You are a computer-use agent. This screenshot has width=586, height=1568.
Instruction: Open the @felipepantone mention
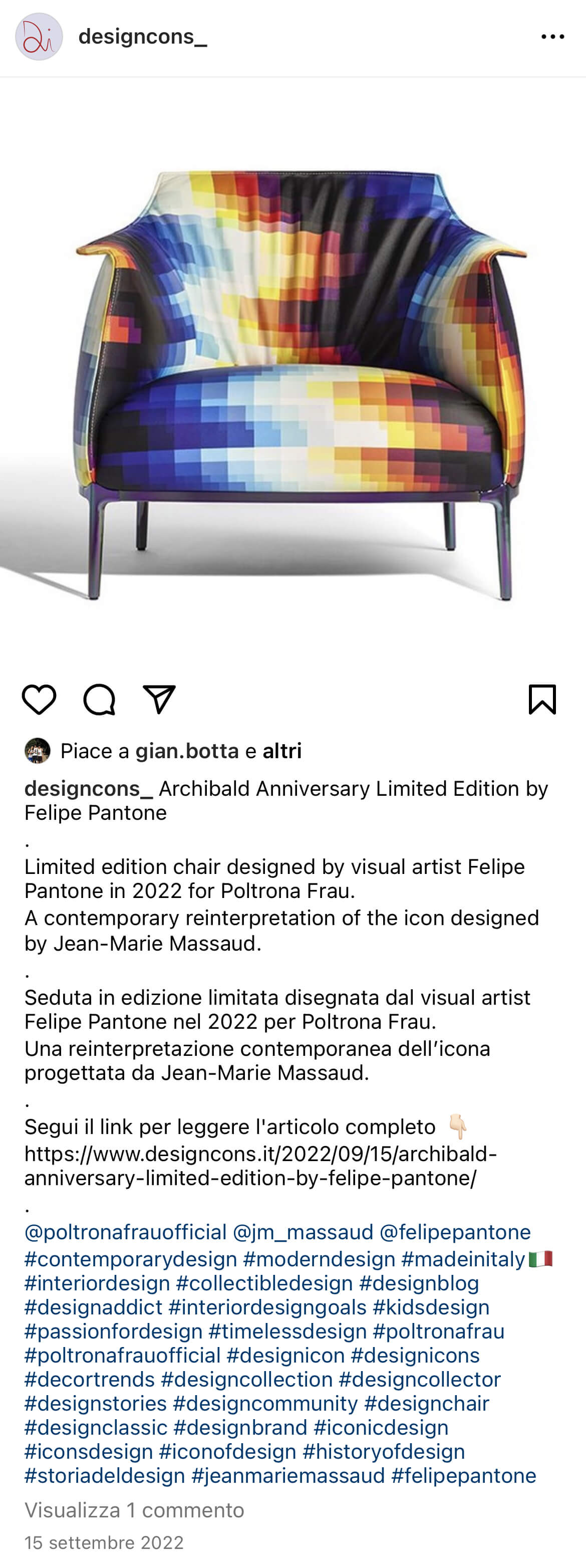tap(455, 1232)
